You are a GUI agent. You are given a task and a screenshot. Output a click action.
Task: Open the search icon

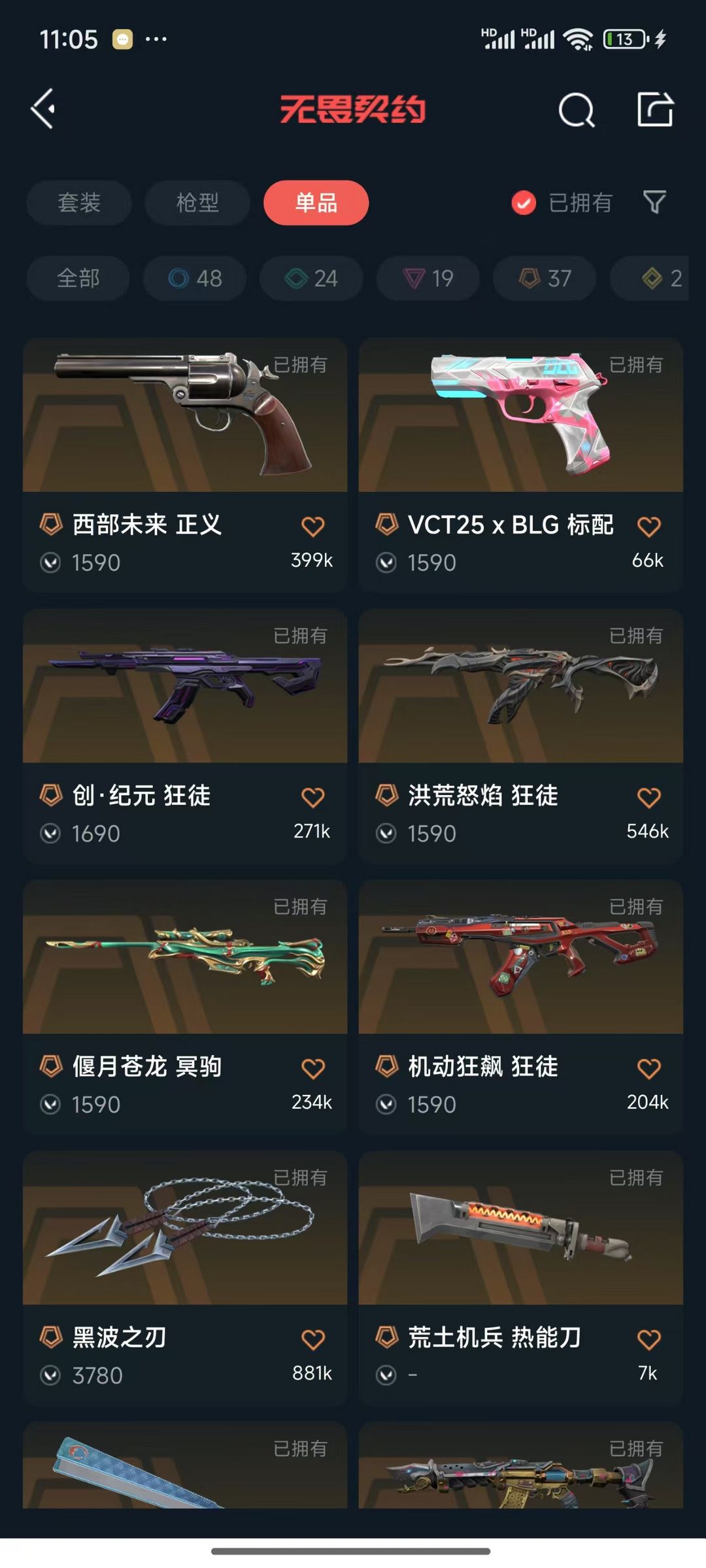pos(576,109)
